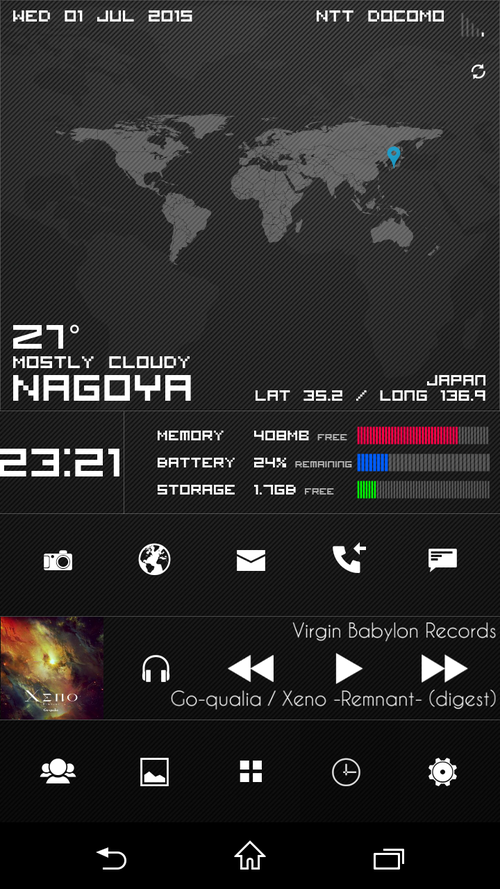Open the clock icon
Image resolution: width=500 pixels, height=889 pixels.
point(346,772)
